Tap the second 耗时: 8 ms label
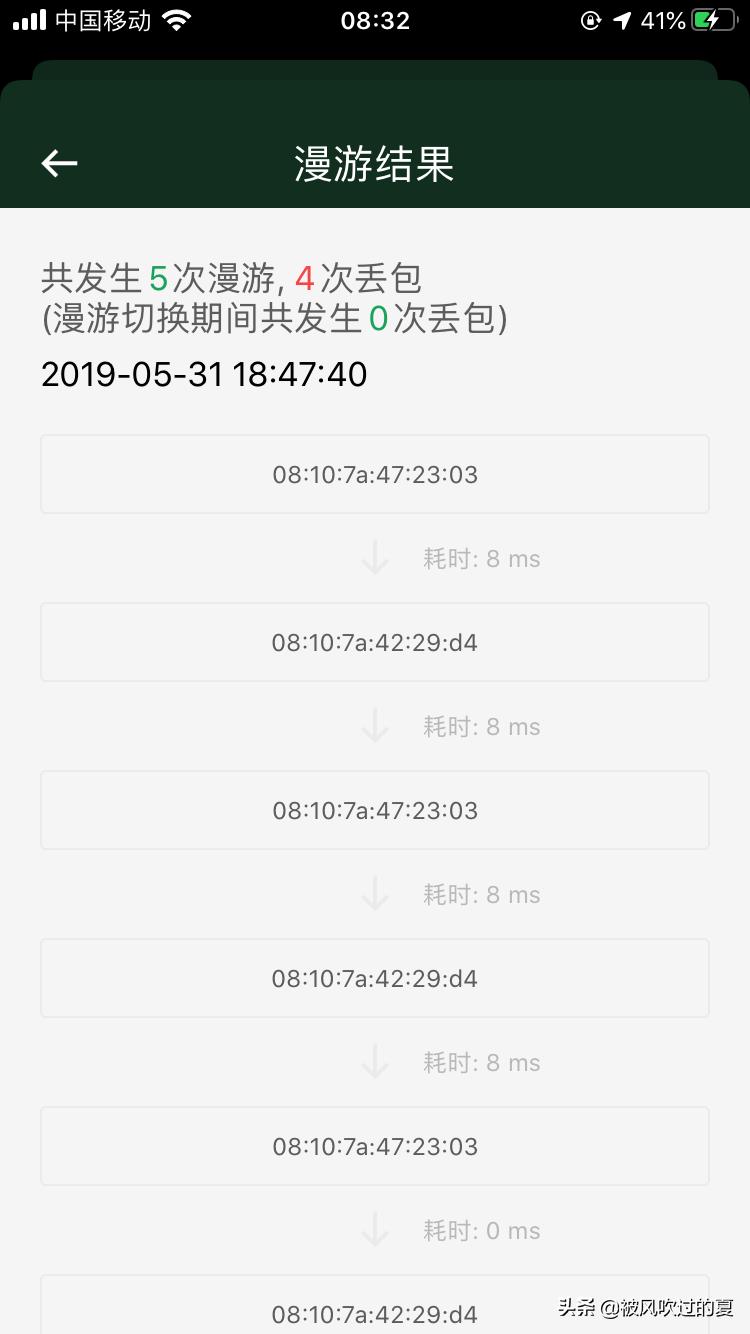Screen dimensions: 750x1334 pos(481,726)
